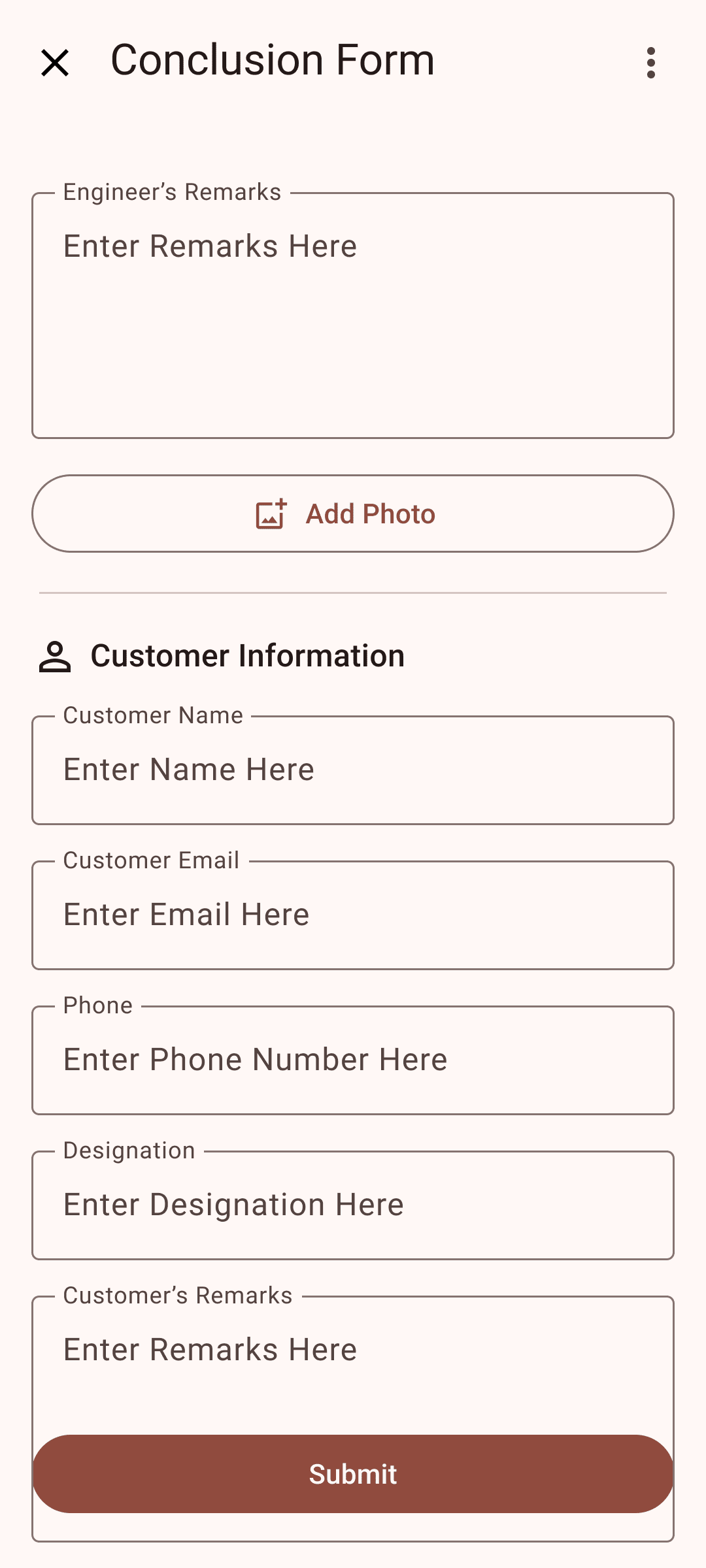Open the overflow menu
This screenshot has width=706, height=1568.
pos(651,63)
